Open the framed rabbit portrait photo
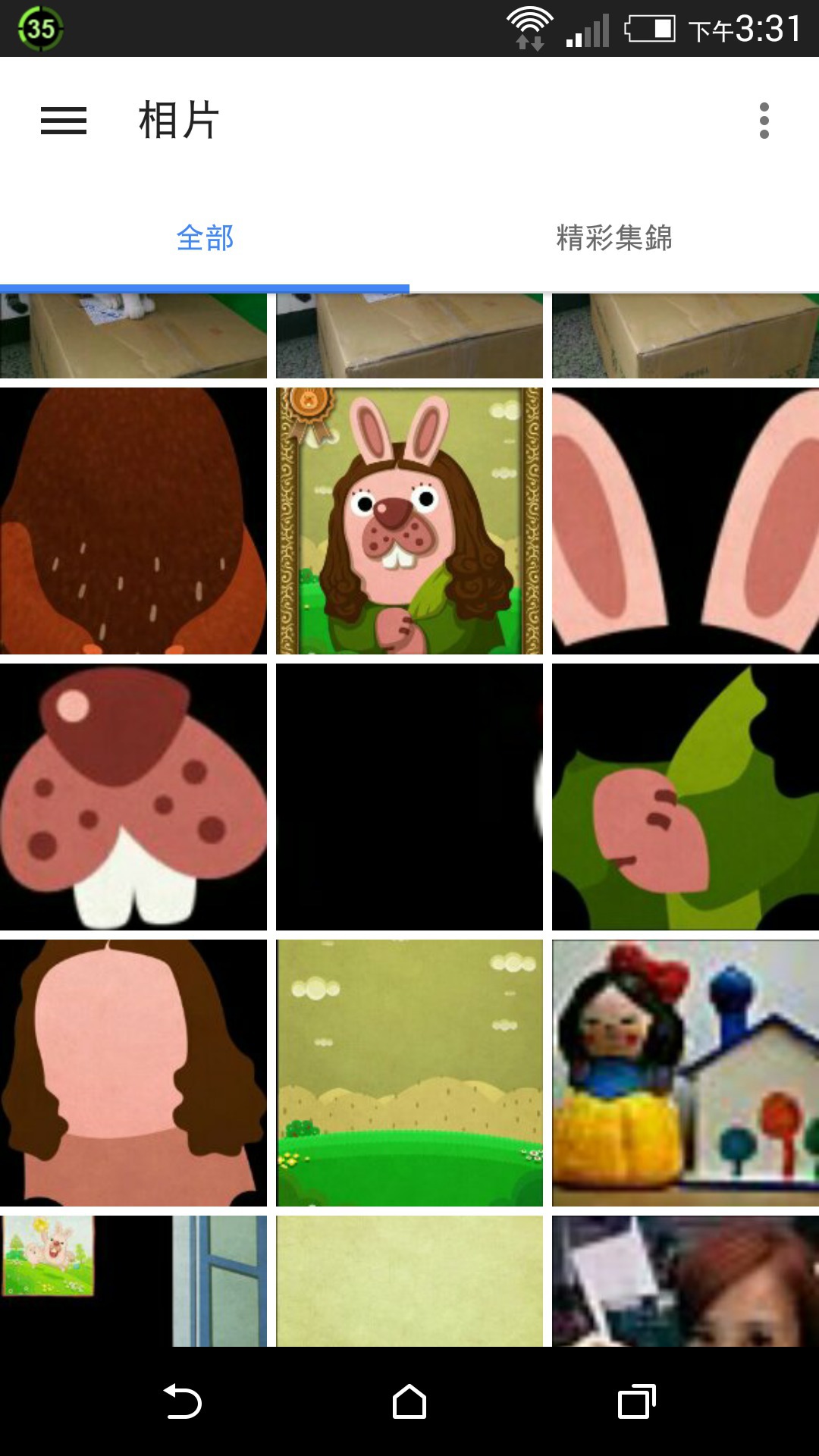Image resolution: width=819 pixels, height=1456 pixels. tap(409, 521)
